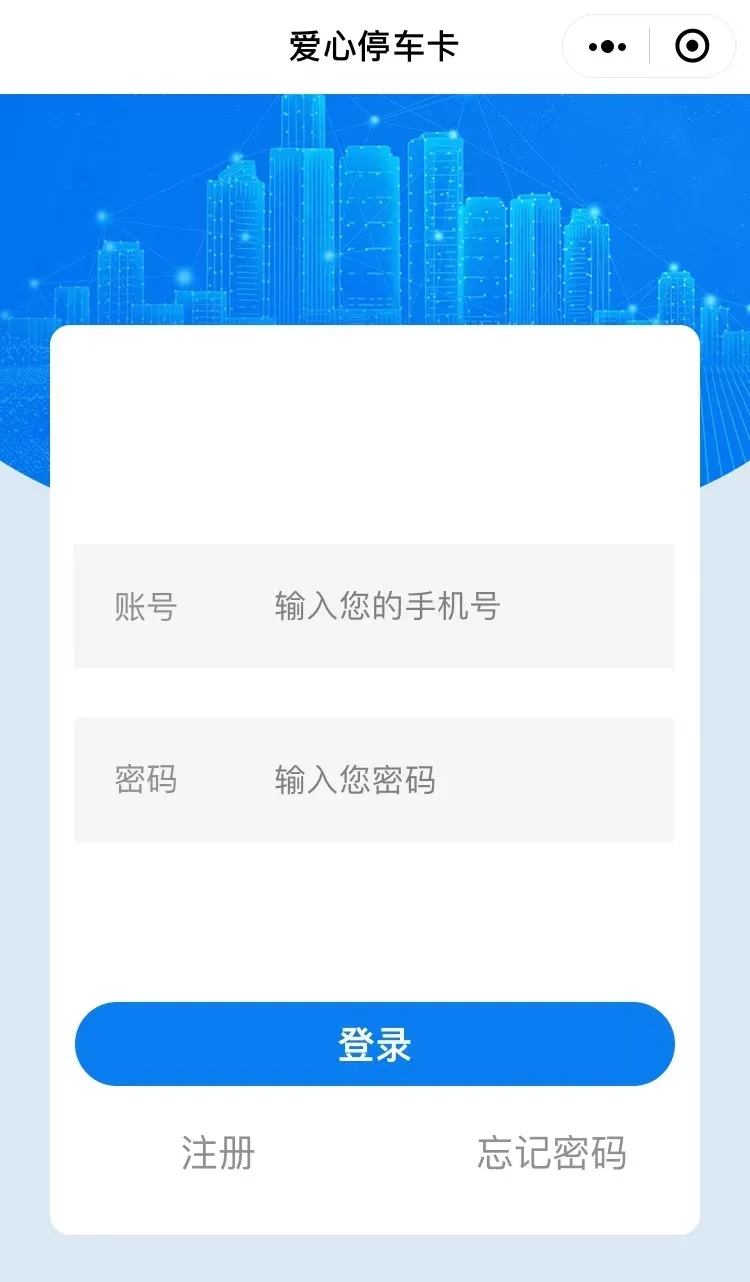750x1282 pixels.
Task: Close the mini program via circle icon
Action: pyautogui.click(x=692, y=47)
